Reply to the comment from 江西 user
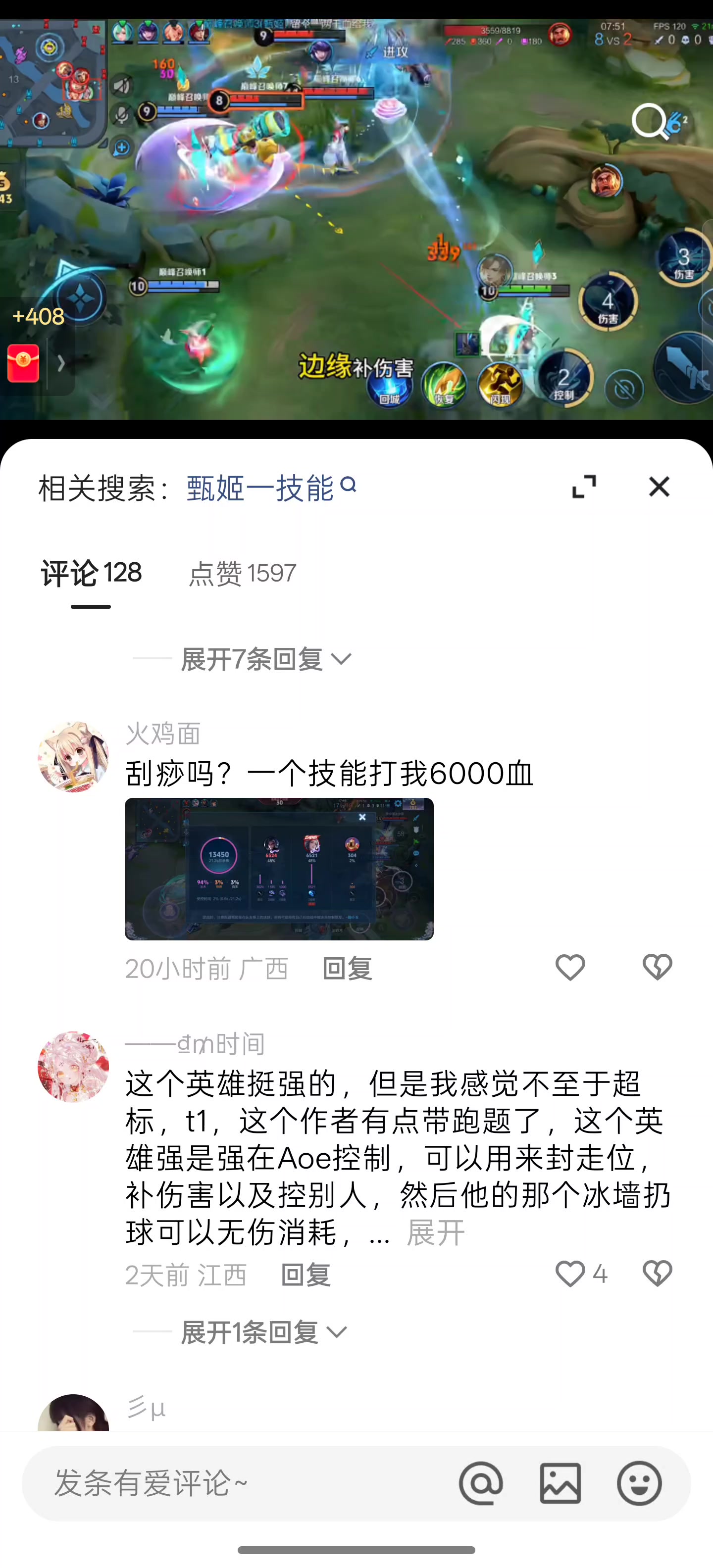This screenshot has height=1568, width=713. click(x=306, y=1274)
